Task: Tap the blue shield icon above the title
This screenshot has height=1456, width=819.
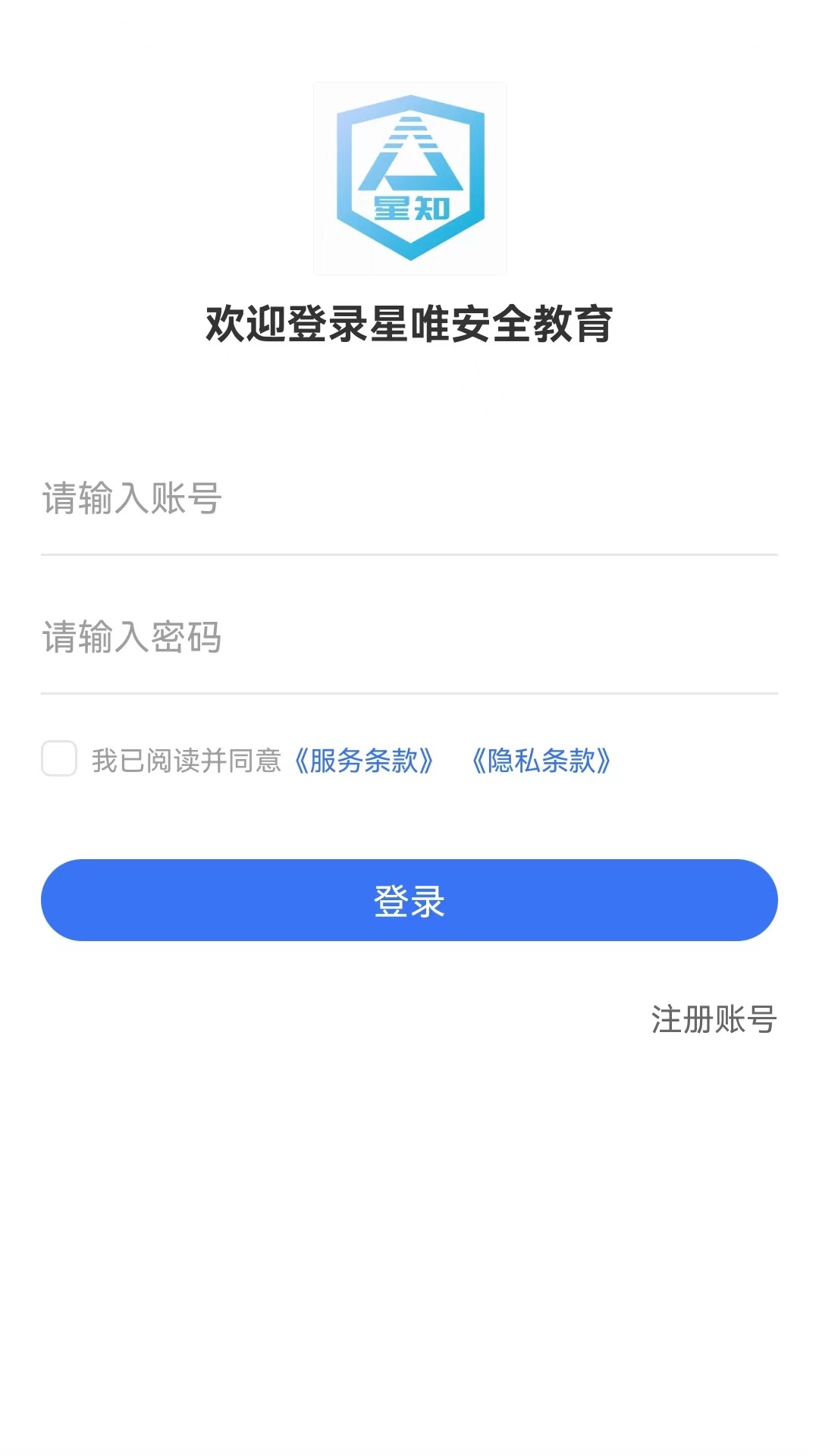Action: 408,179
